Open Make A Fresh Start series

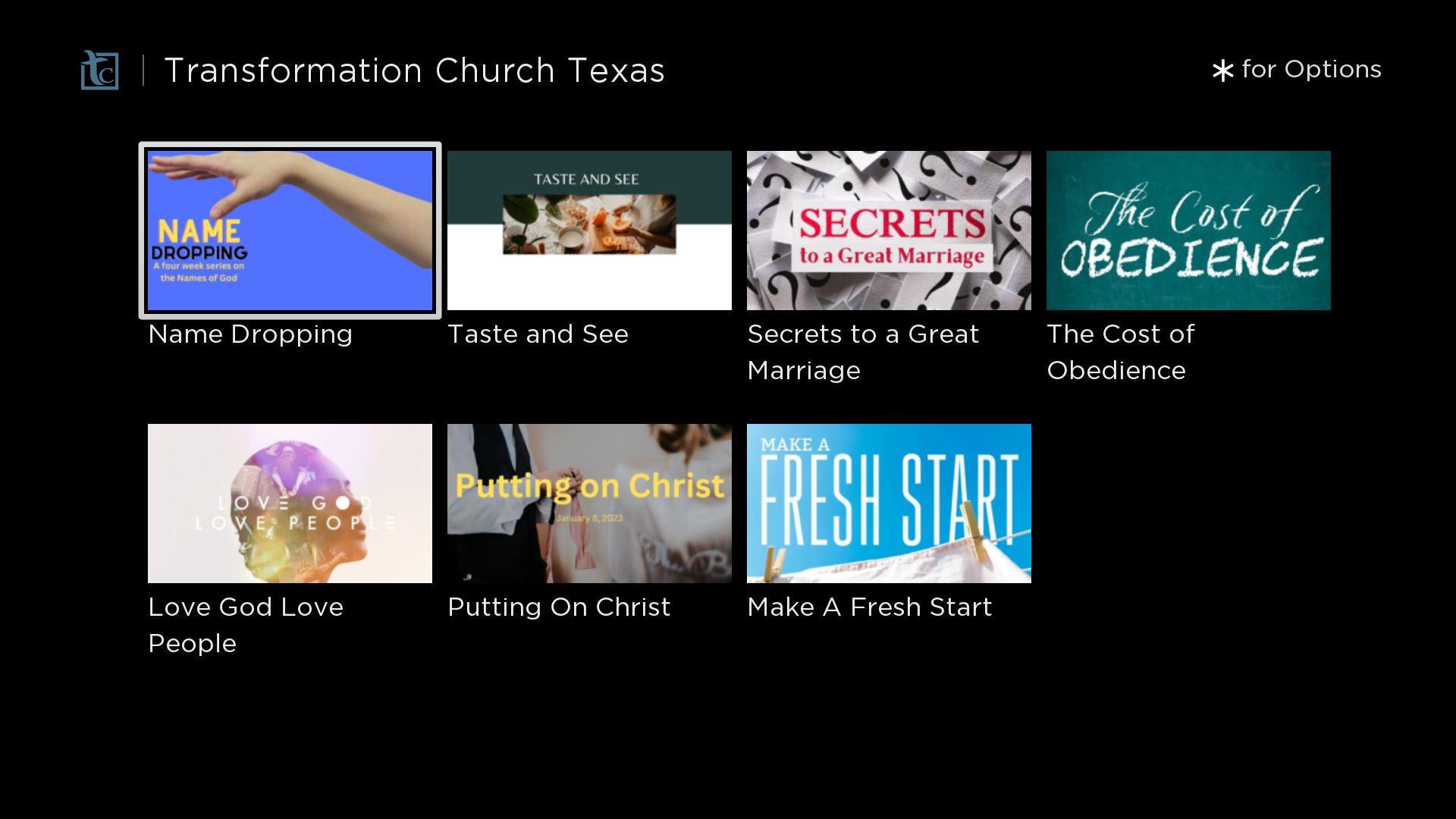pos(889,504)
